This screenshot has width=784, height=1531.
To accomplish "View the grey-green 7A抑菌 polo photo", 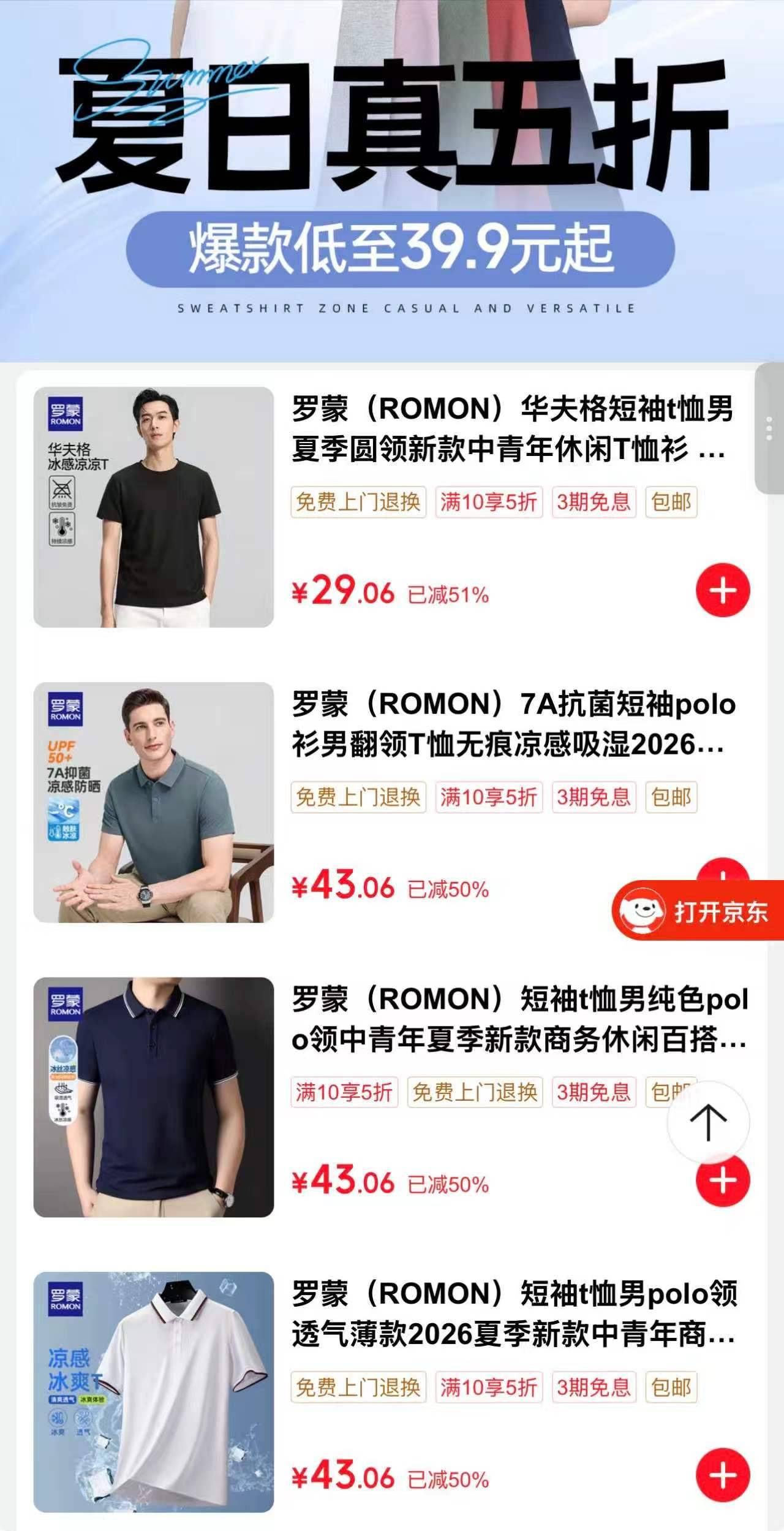I will click(x=154, y=802).
